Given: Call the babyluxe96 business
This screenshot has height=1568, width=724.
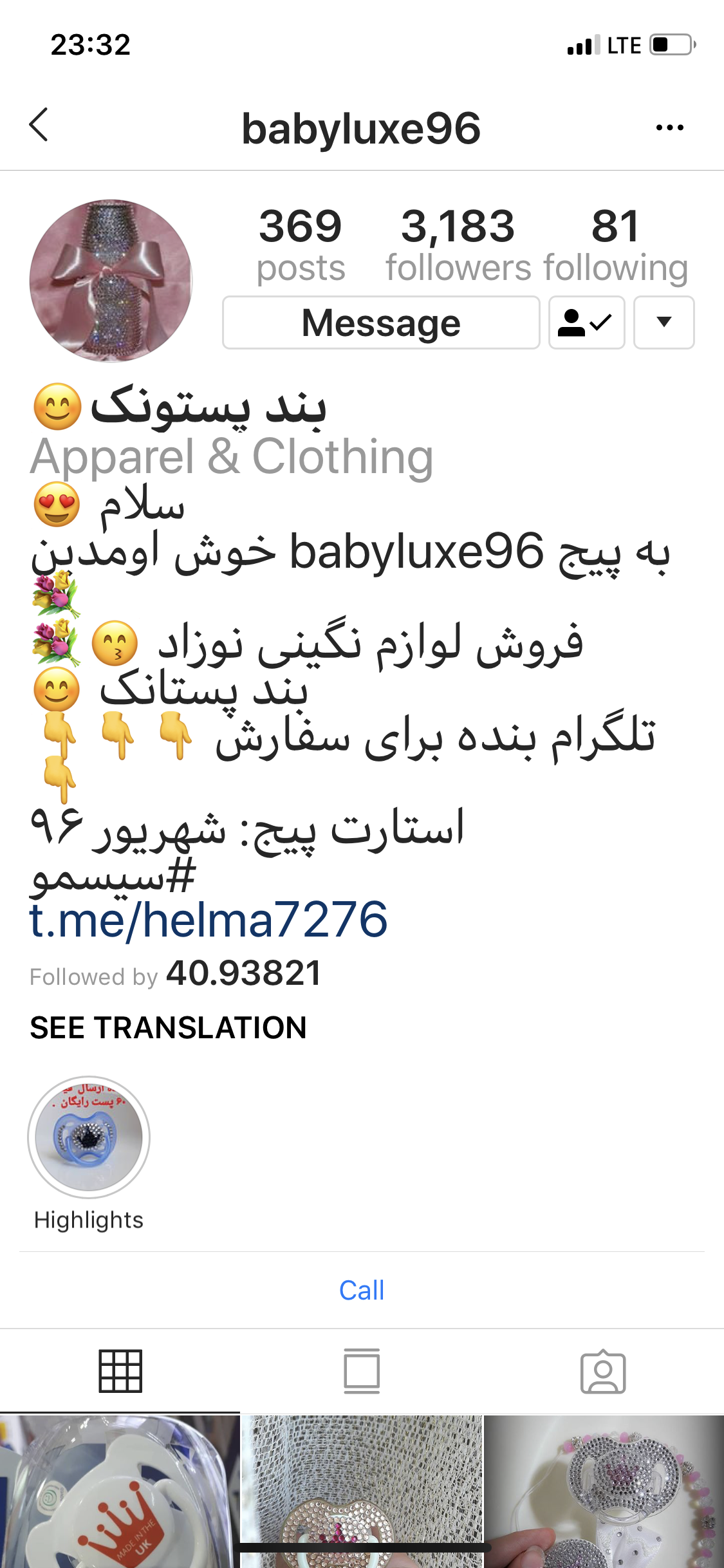Looking at the screenshot, I should point(362,1290).
